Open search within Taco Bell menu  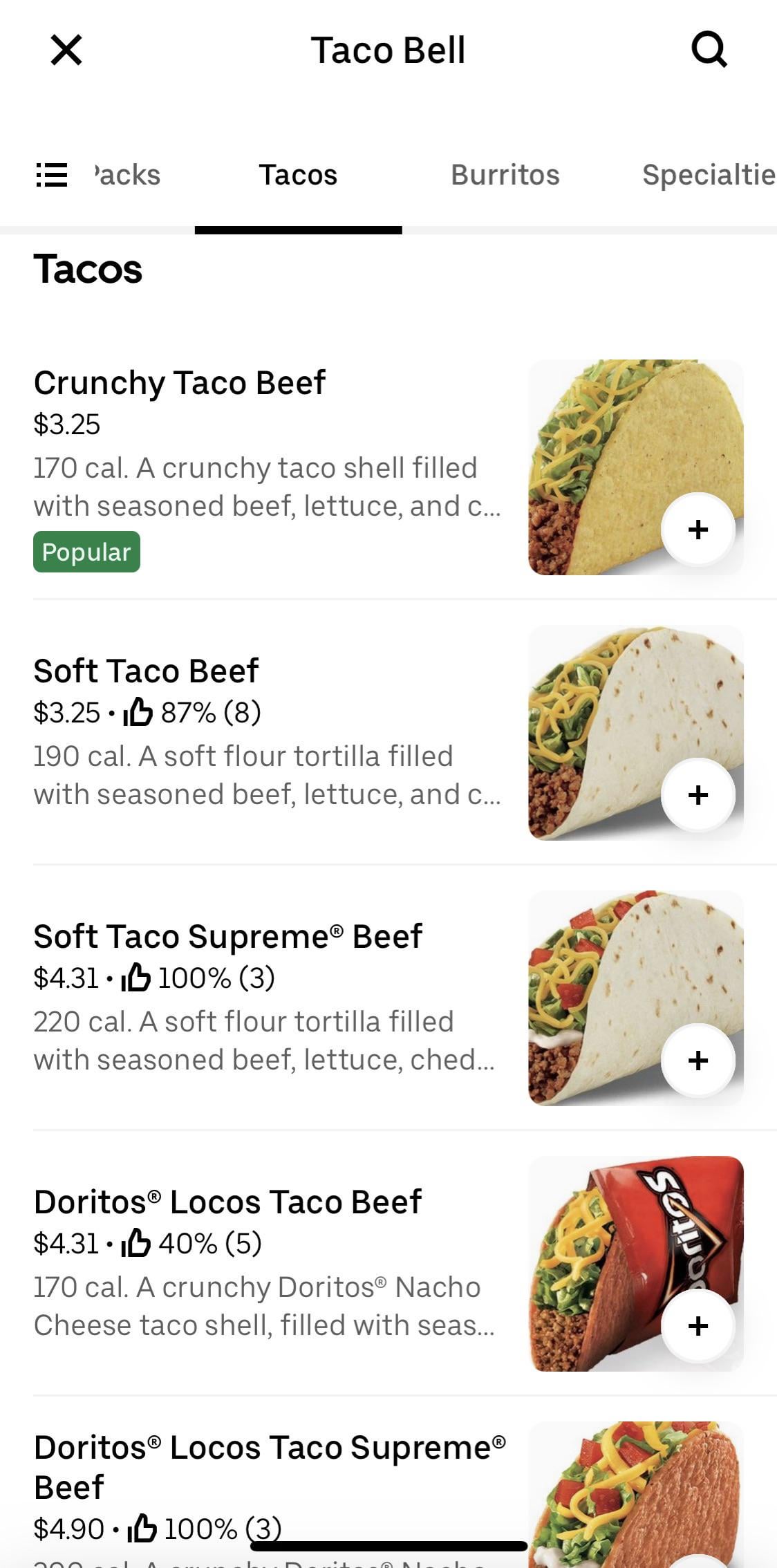(709, 50)
